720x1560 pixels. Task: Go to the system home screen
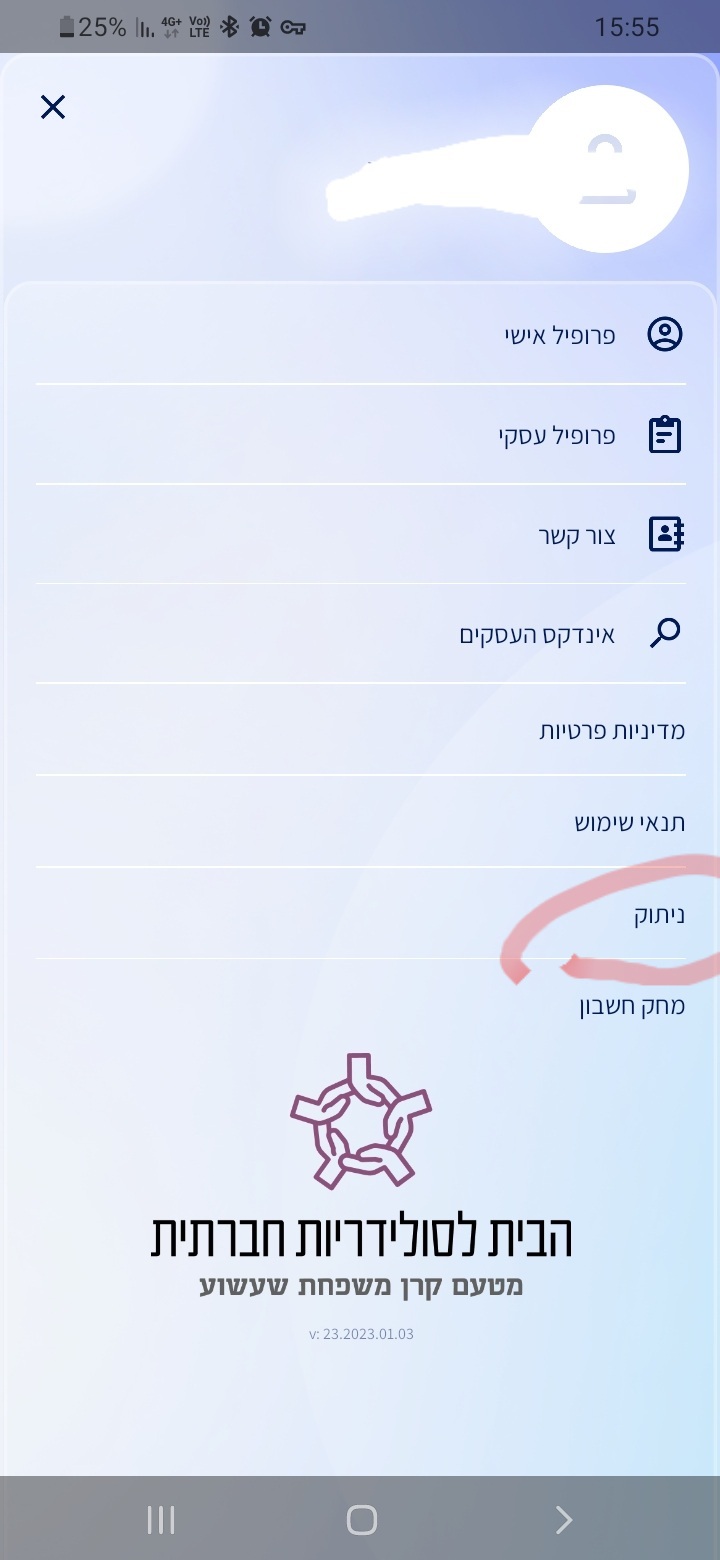coord(361,1520)
